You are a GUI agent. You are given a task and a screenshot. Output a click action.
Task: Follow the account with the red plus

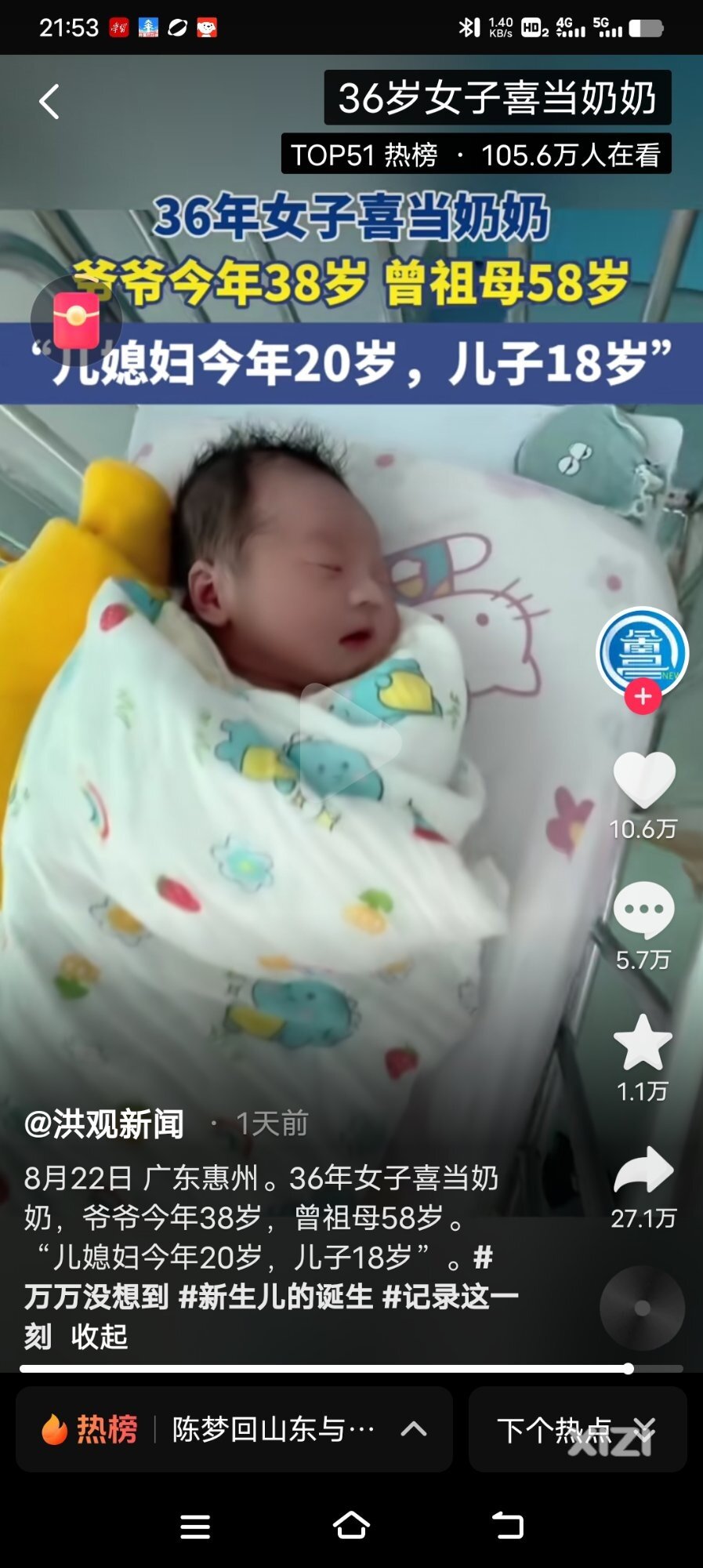coord(643,696)
